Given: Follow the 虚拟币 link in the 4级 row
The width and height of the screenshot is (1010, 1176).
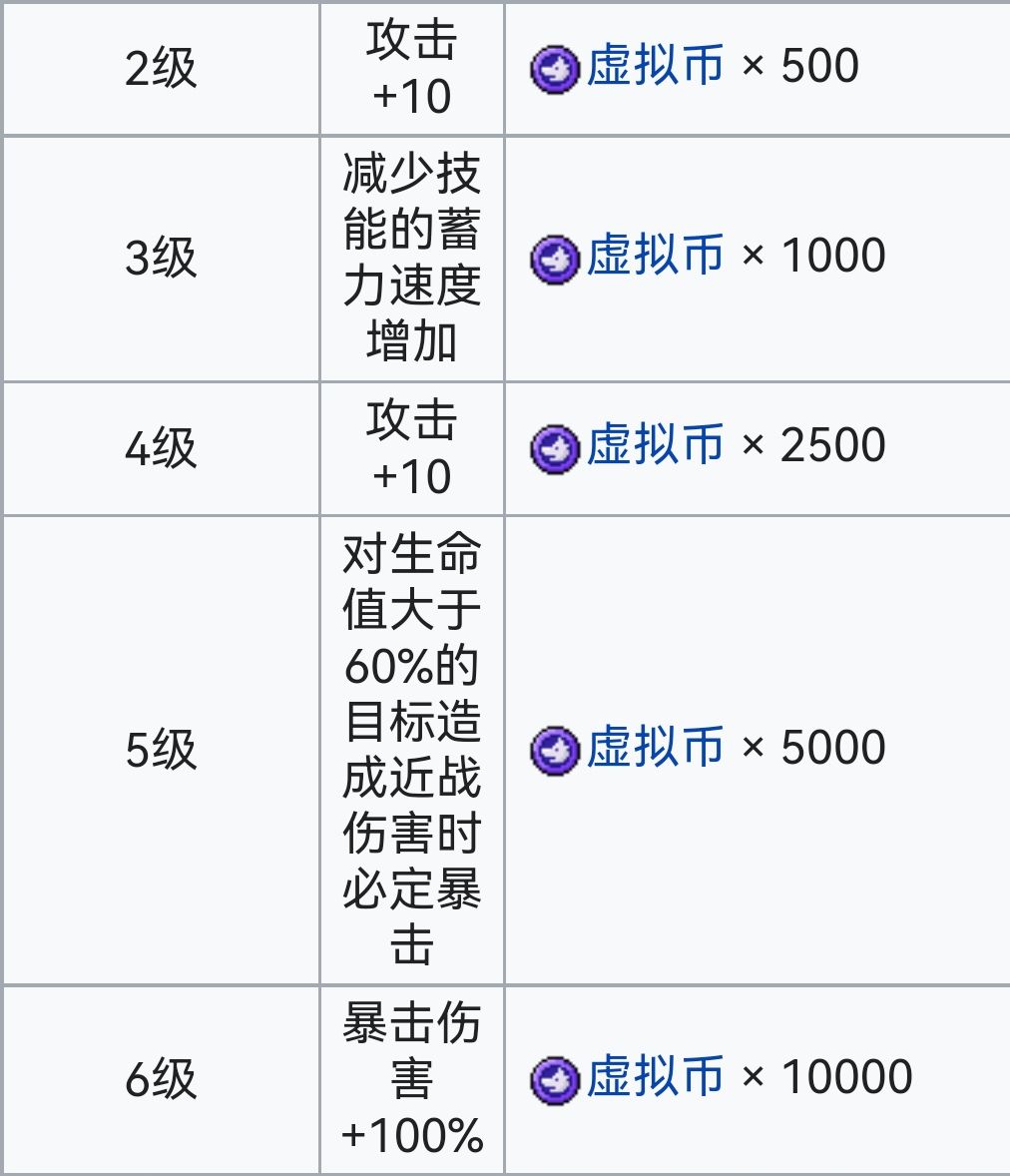Looking at the screenshot, I should [x=655, y=446].
